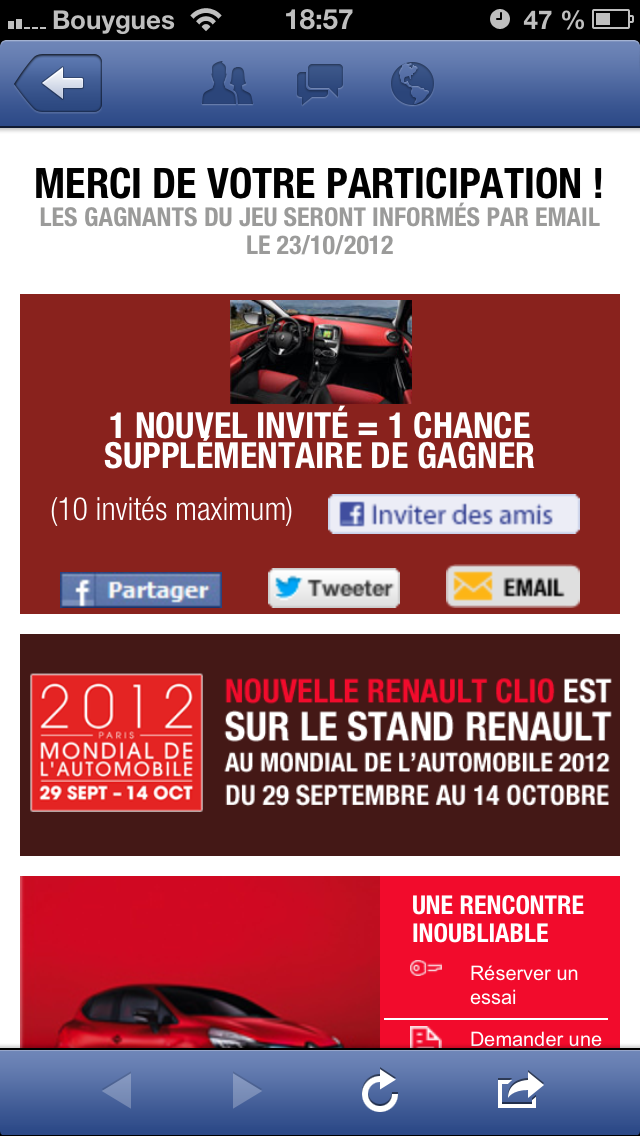Go back with the top-left arrow
Screen dimensions: 640x1136
(59, 84)
